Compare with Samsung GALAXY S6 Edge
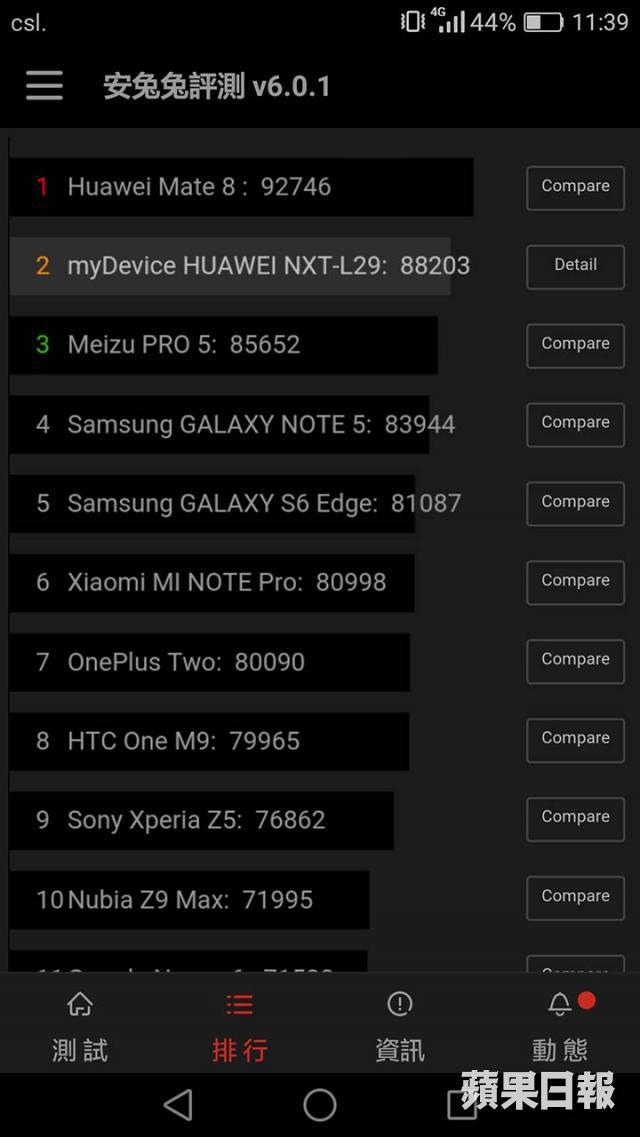Viewport: 640px width, 1137px height. pos(575,503)
